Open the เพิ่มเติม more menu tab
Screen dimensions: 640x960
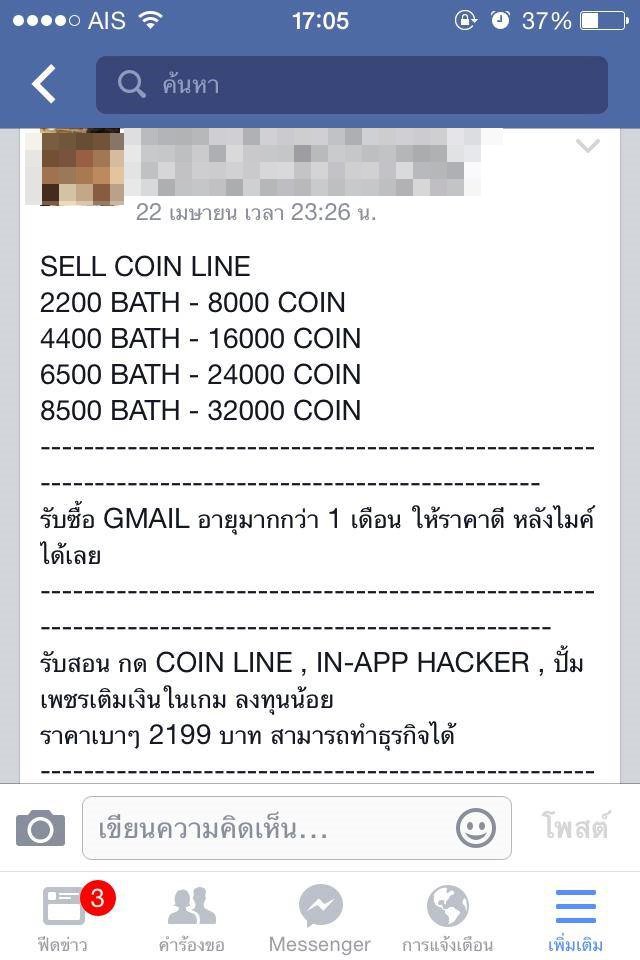576,917
